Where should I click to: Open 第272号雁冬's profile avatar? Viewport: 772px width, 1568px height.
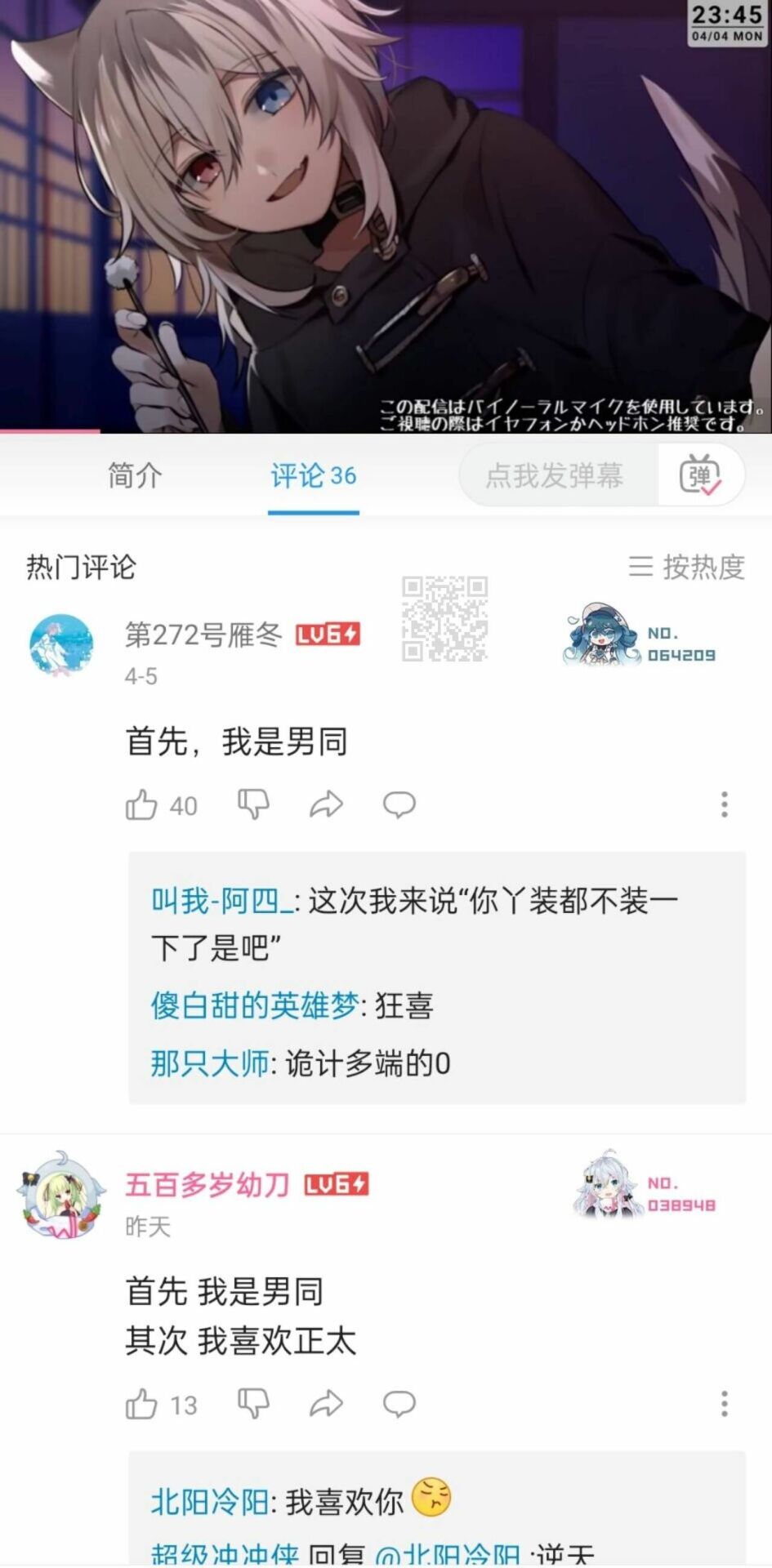click(x=61, y=645)
